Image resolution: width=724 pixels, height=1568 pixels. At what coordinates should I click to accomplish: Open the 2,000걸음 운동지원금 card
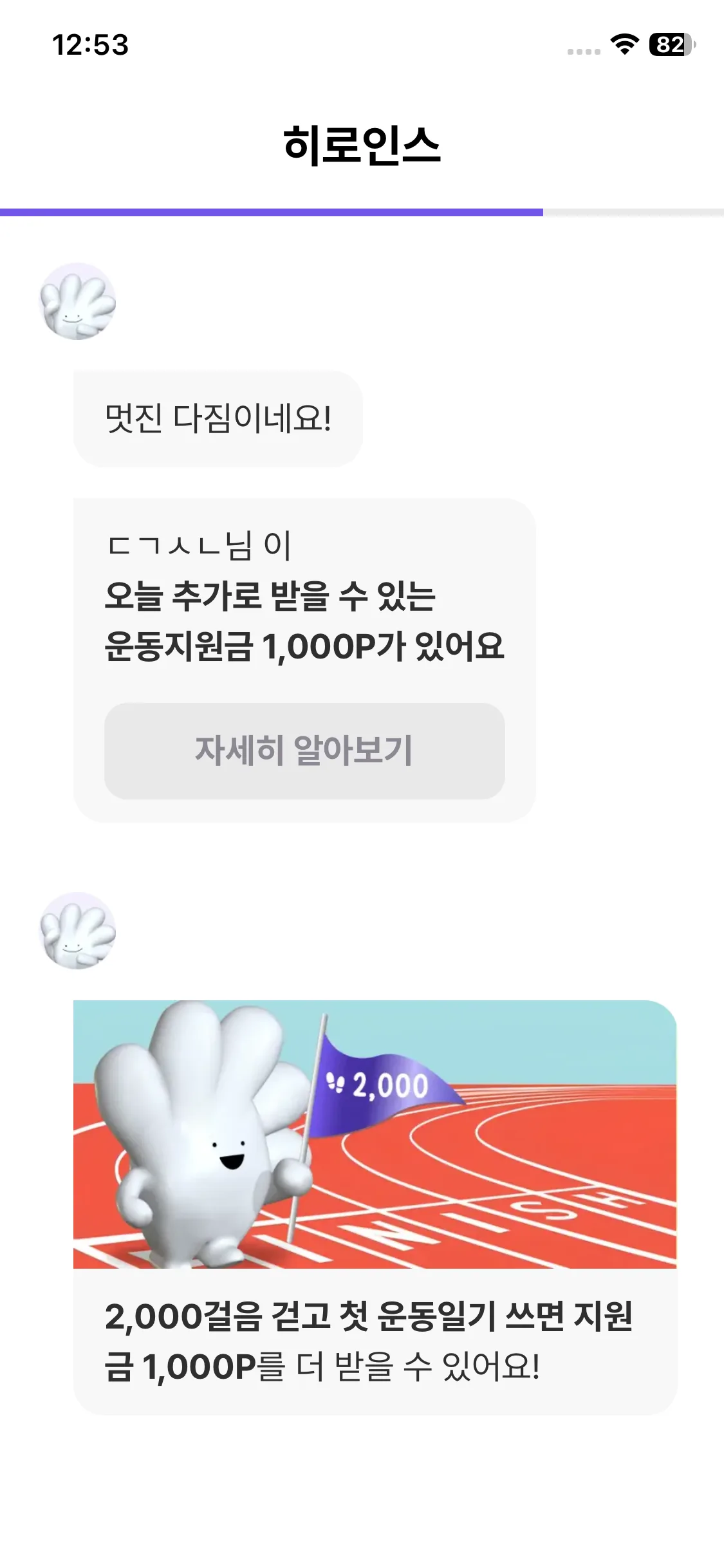pos(375,1207)
